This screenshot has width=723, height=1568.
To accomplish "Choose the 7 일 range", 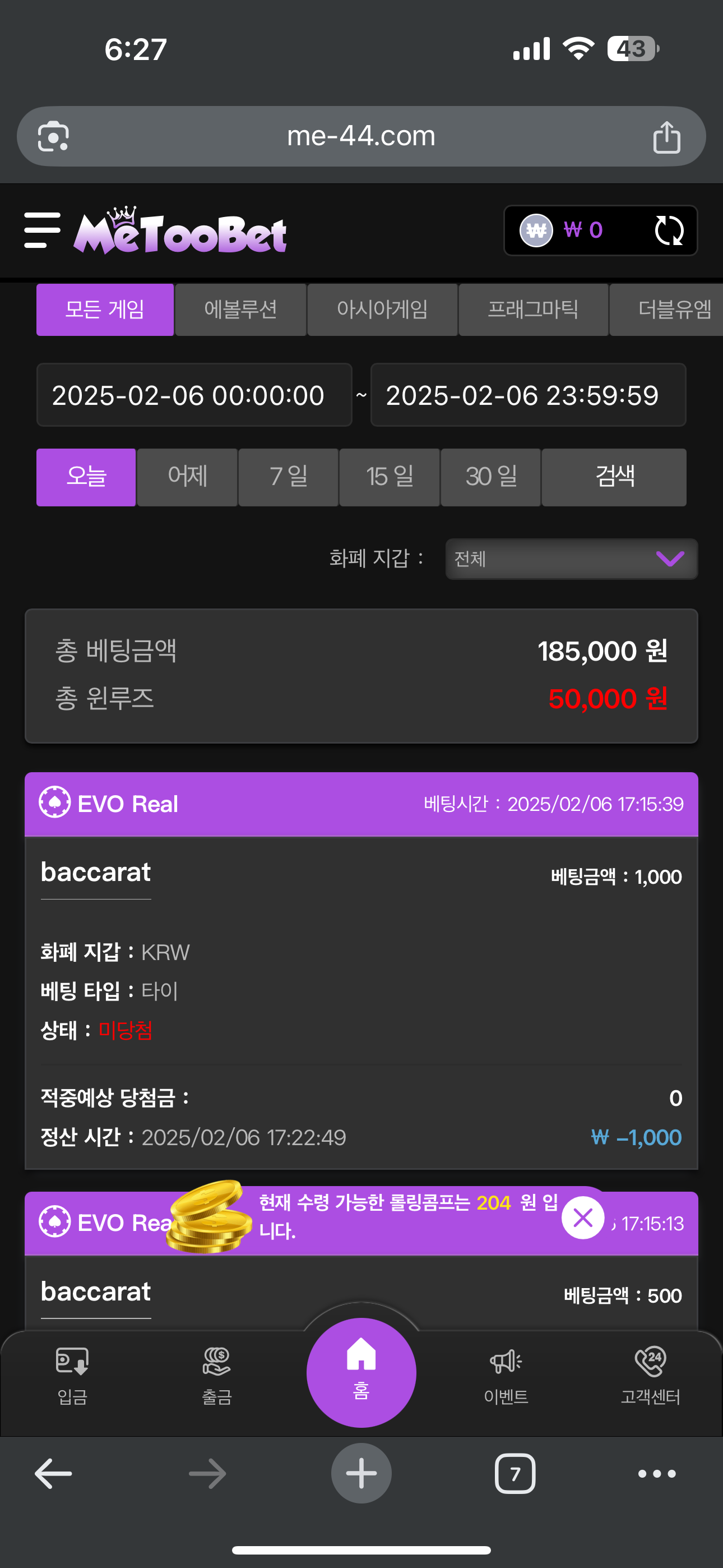I will pos(289,477).
